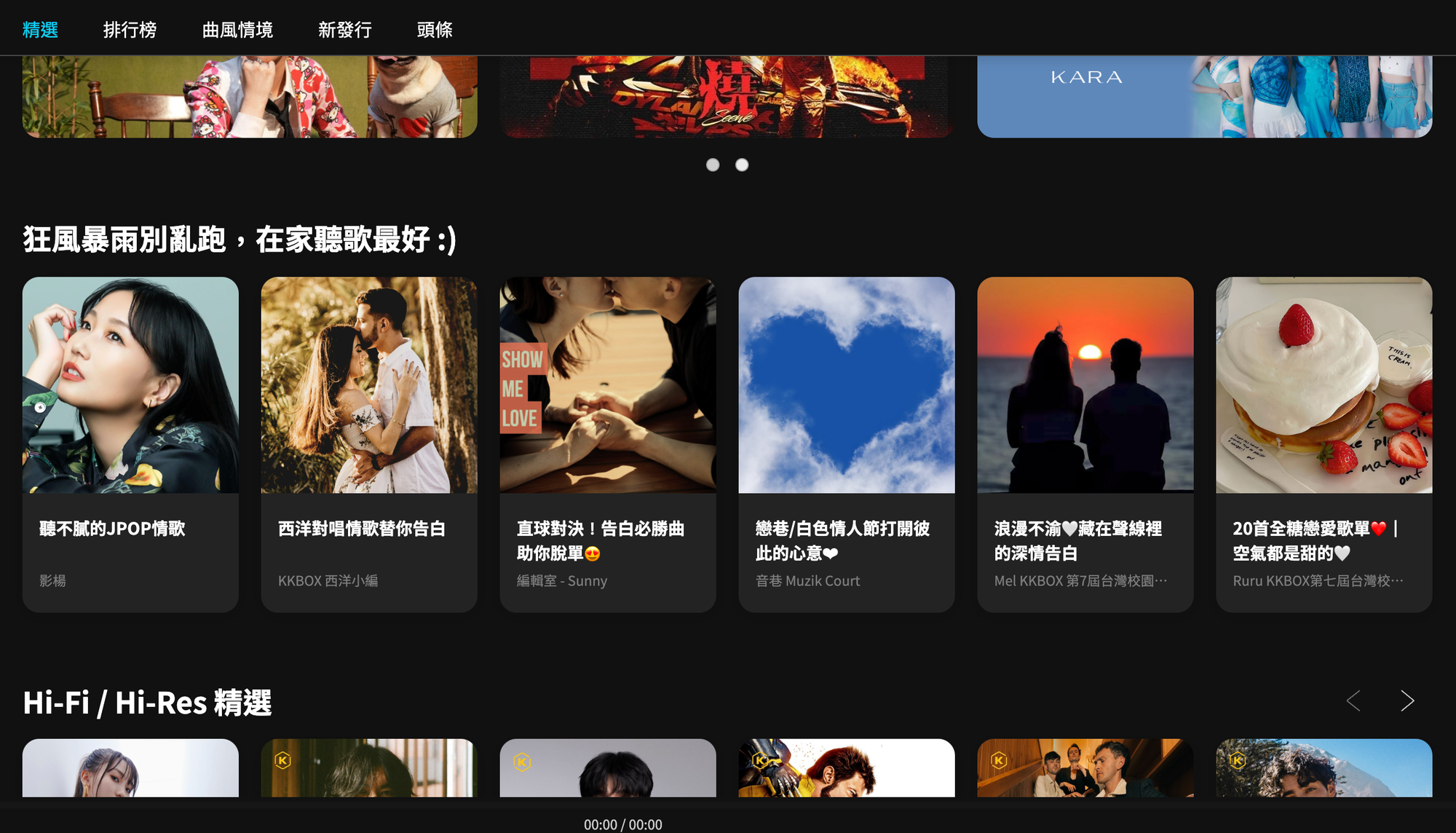The width and height of the screenshot is (1456, 833).
Task: Switch to the 排行榜 tab
Action: (x=130, y=30)
